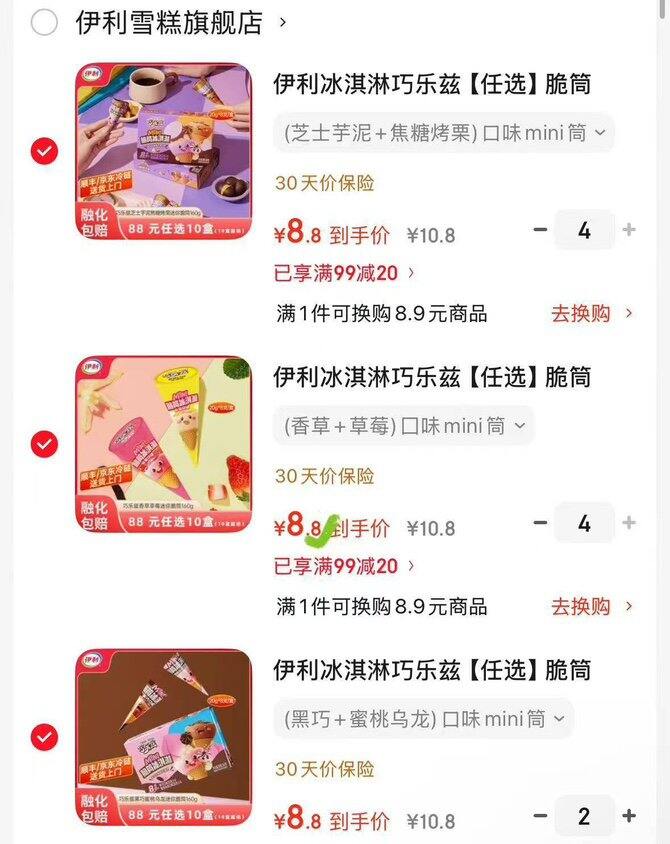This screenshot has width=670, height=844.
Task: Change the 香草+草莓 flavor option
Action: pos(404,426)
